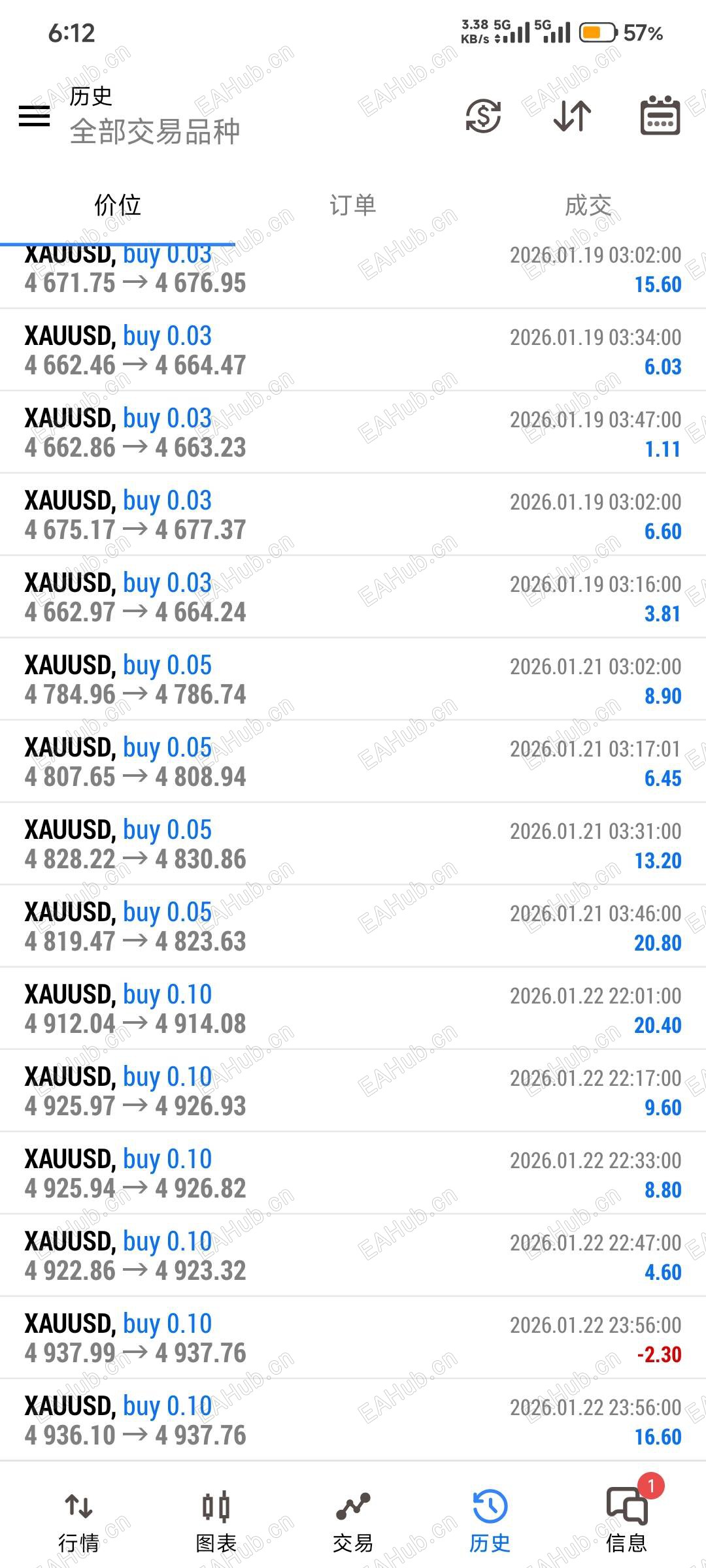
Task: Select the 价位 tab
Action: click(x=118, y=205)
